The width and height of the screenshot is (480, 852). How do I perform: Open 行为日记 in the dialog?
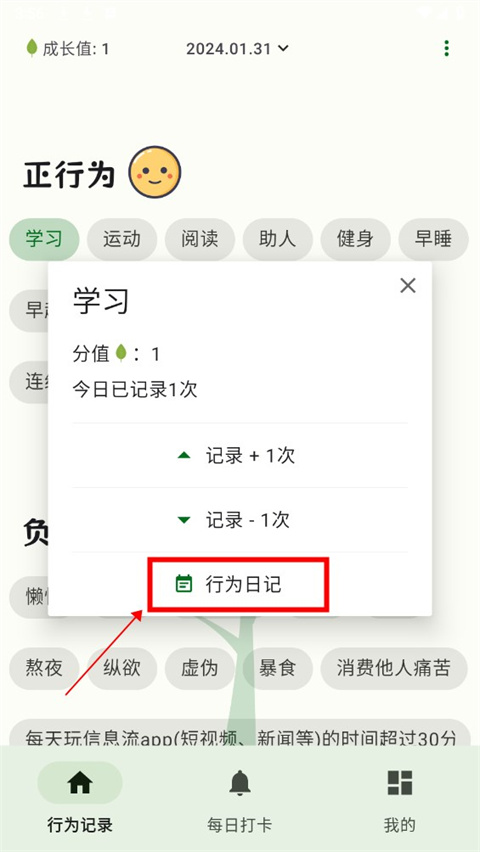(240, 585)
